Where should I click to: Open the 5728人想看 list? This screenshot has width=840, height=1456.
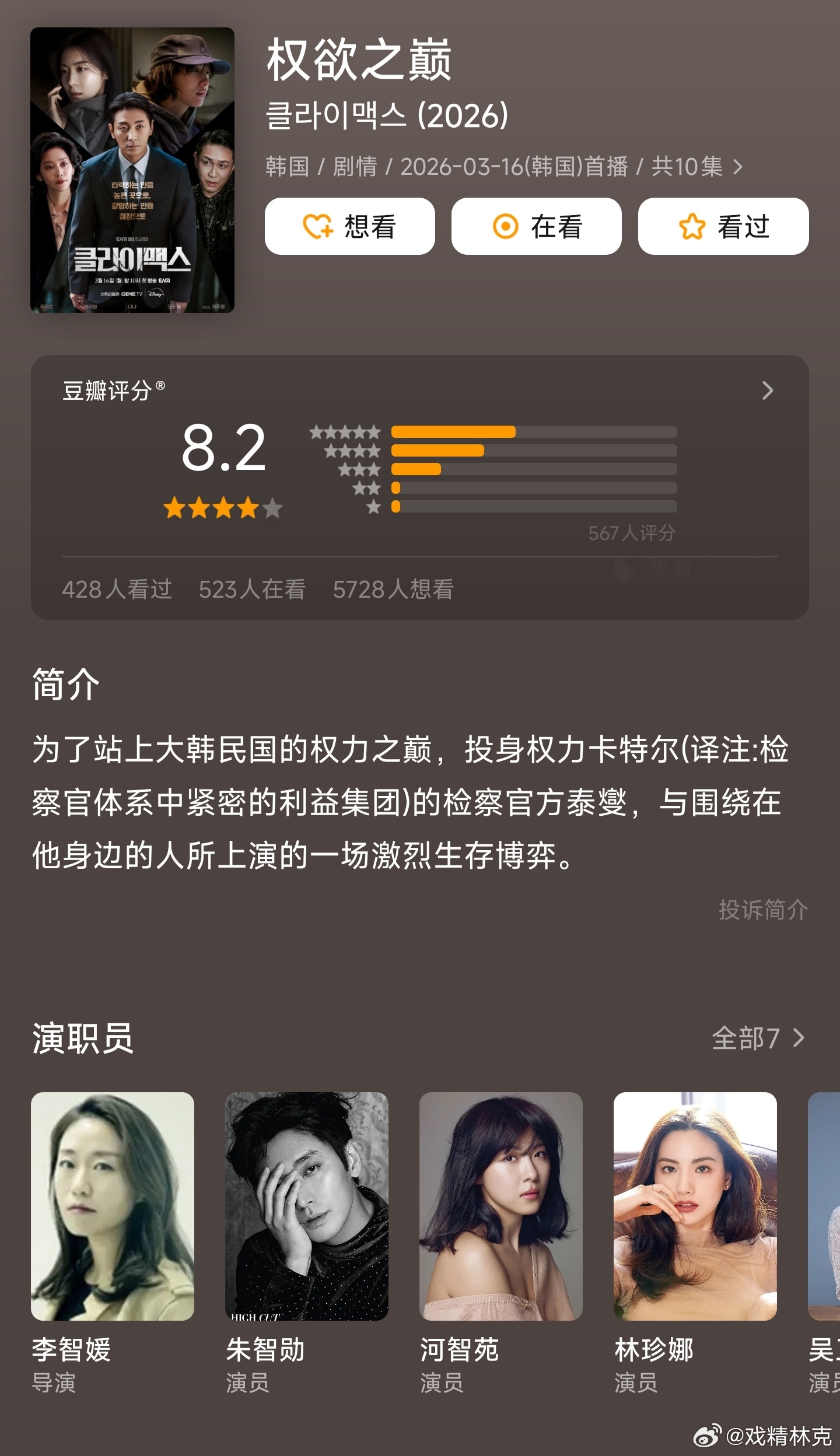coord(394,590)
